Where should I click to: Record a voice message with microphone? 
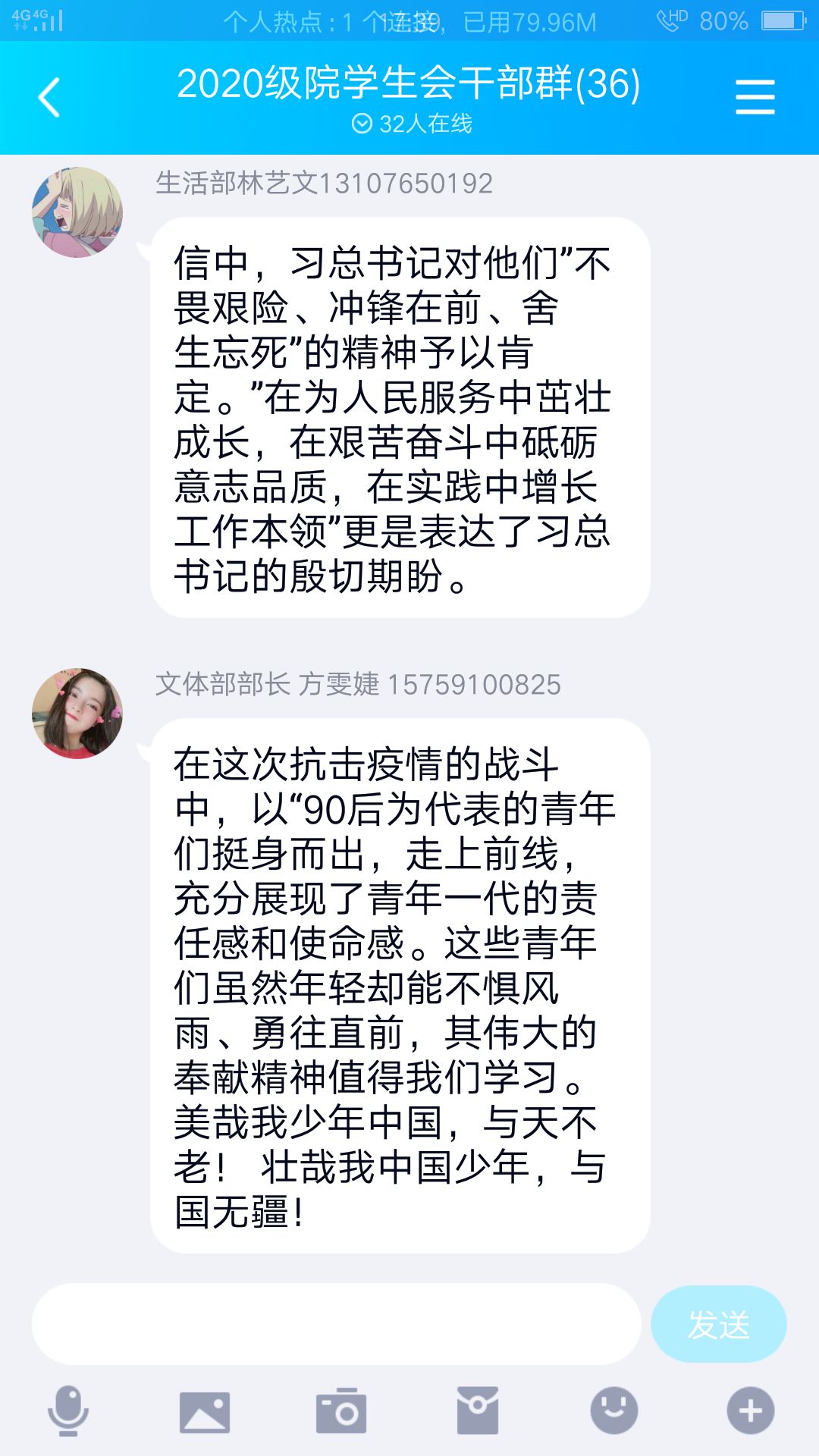tap(68, 1410)
